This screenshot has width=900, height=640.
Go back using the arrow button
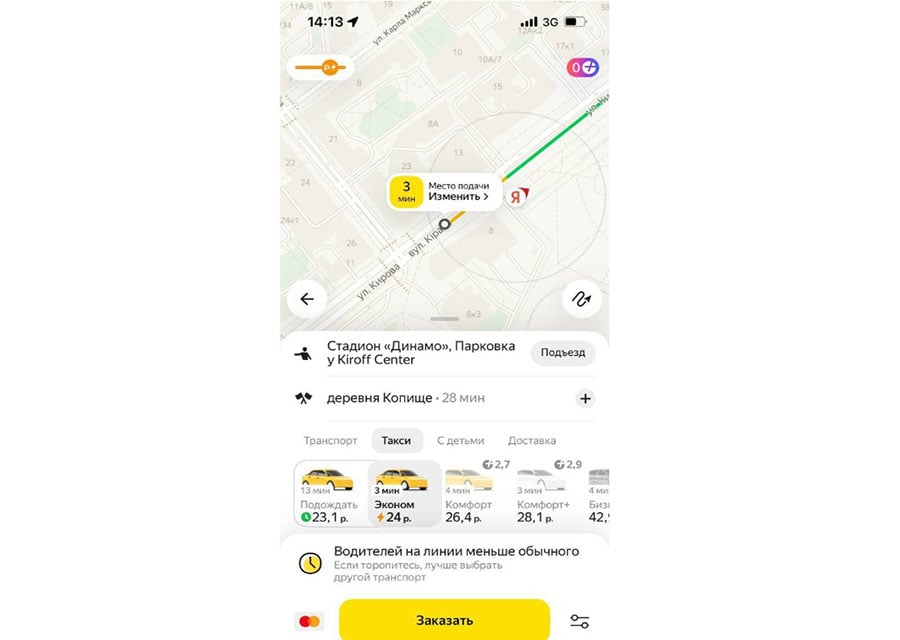pyautogui.click(x=307, y=298)
